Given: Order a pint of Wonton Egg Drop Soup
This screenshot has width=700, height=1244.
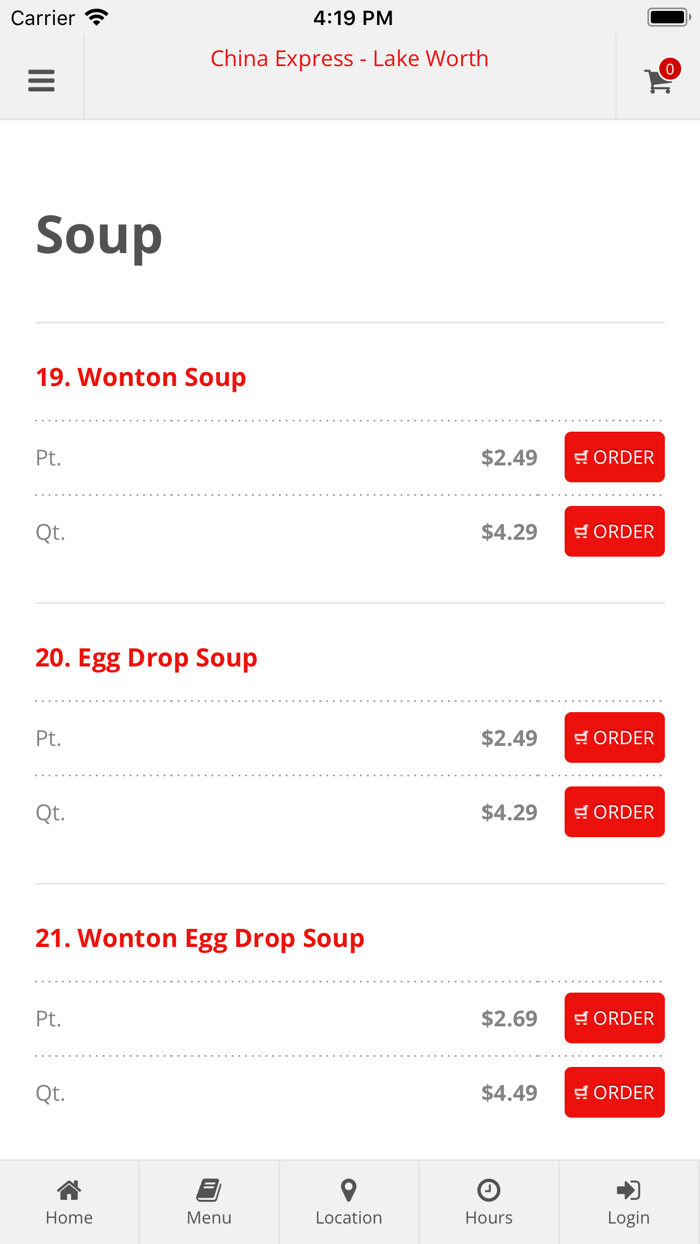Looking at the screenshot, I should coord(614,1018).
